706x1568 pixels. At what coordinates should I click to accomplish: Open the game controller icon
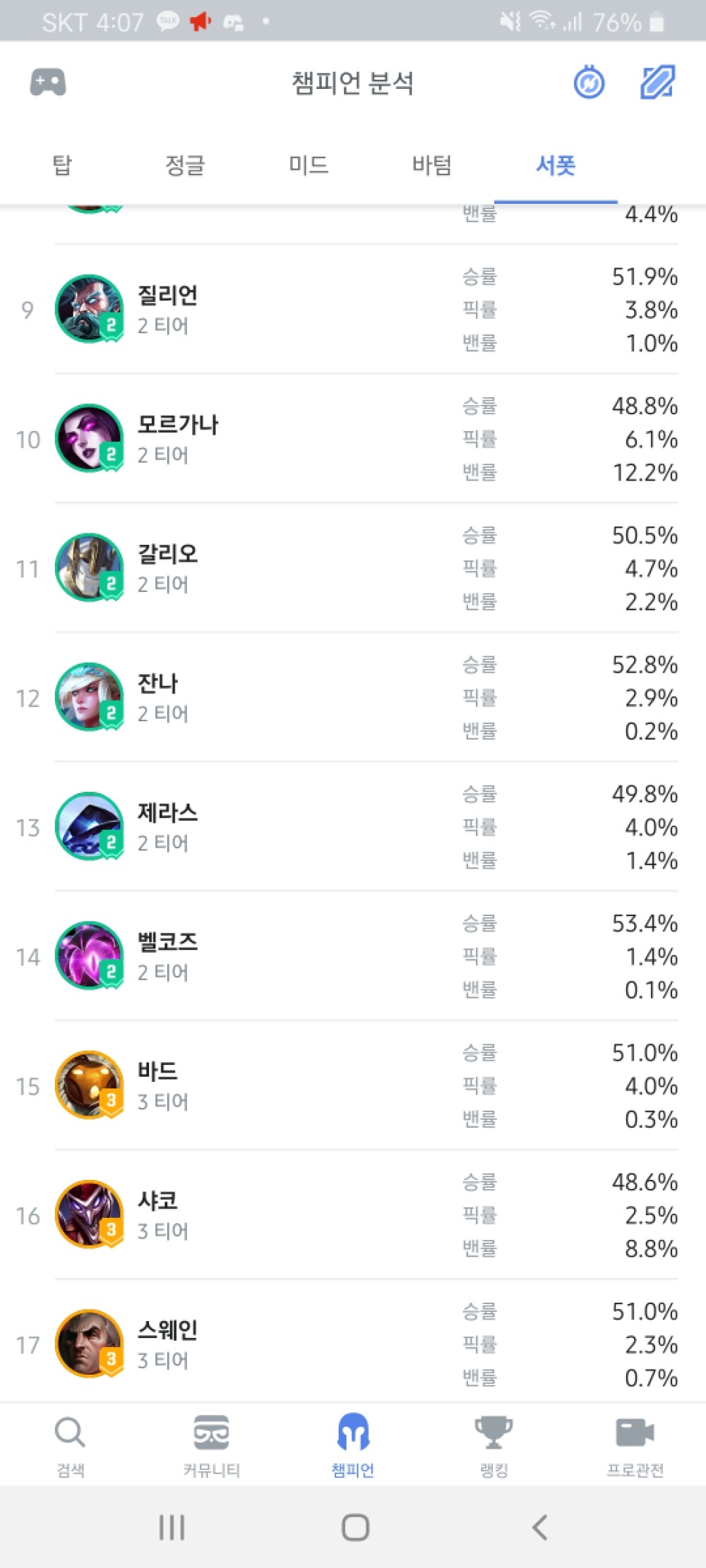[47, 83]
